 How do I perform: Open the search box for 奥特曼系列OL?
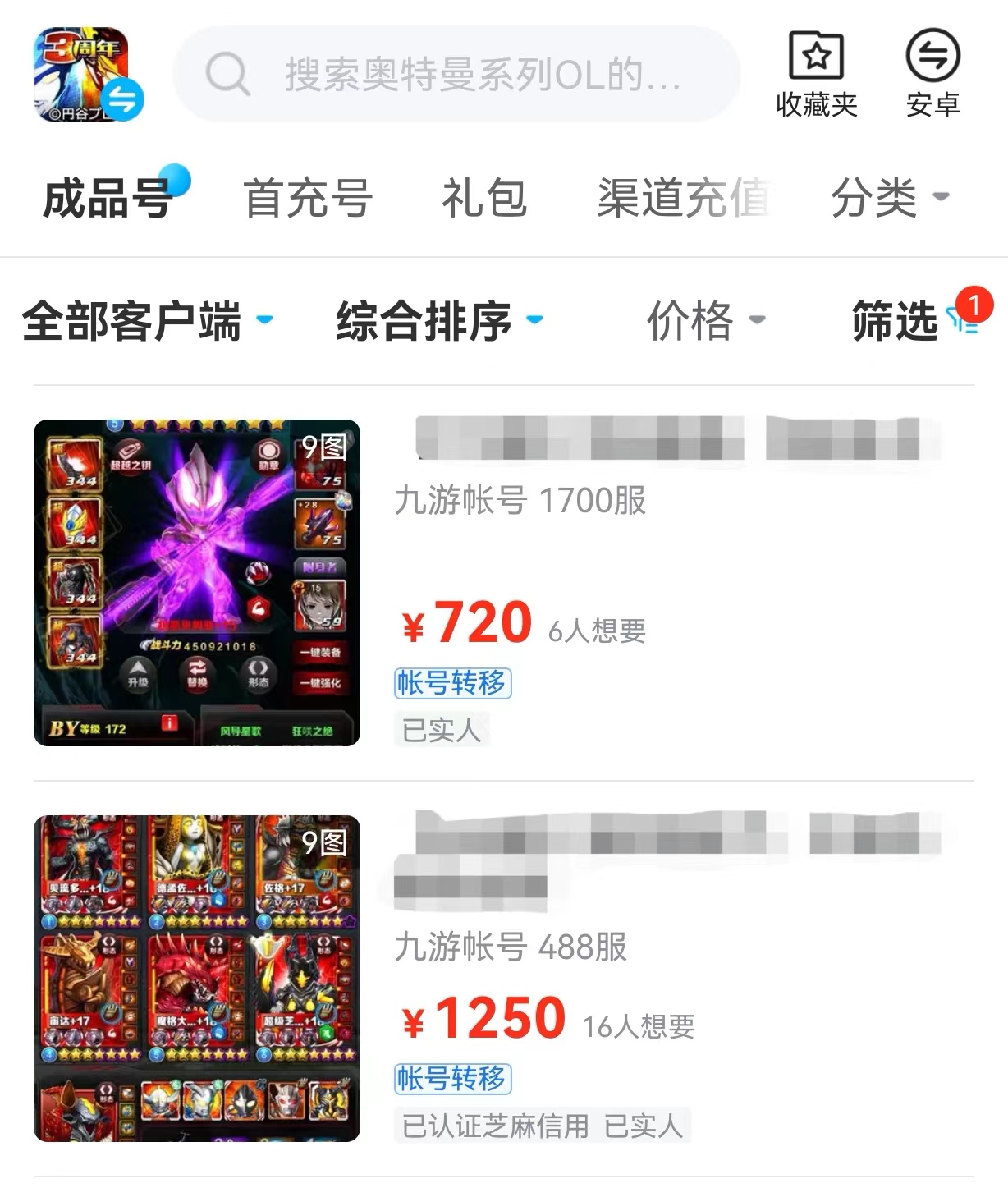coord(456,75)
